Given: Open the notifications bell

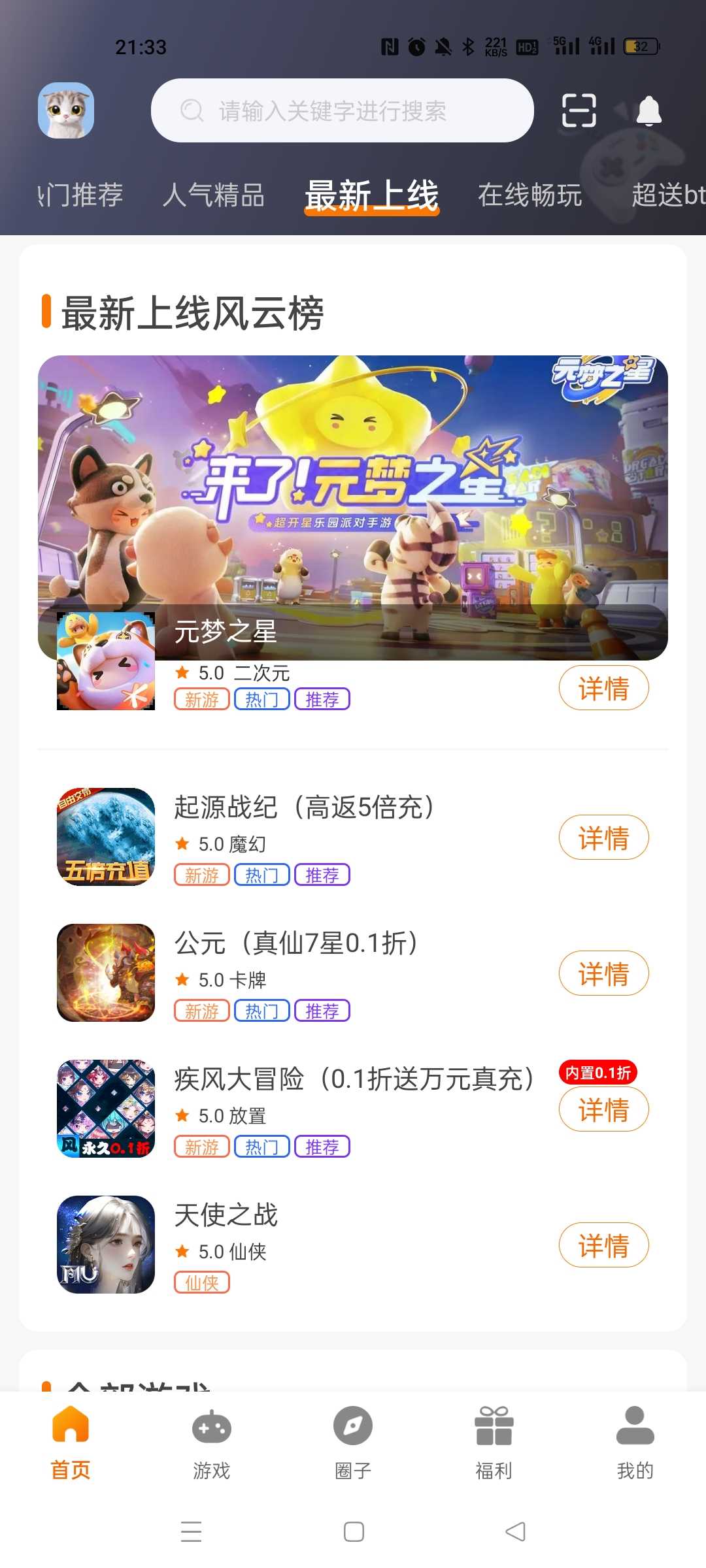Looking at the screenshot, I should click(x=648, y=110).
